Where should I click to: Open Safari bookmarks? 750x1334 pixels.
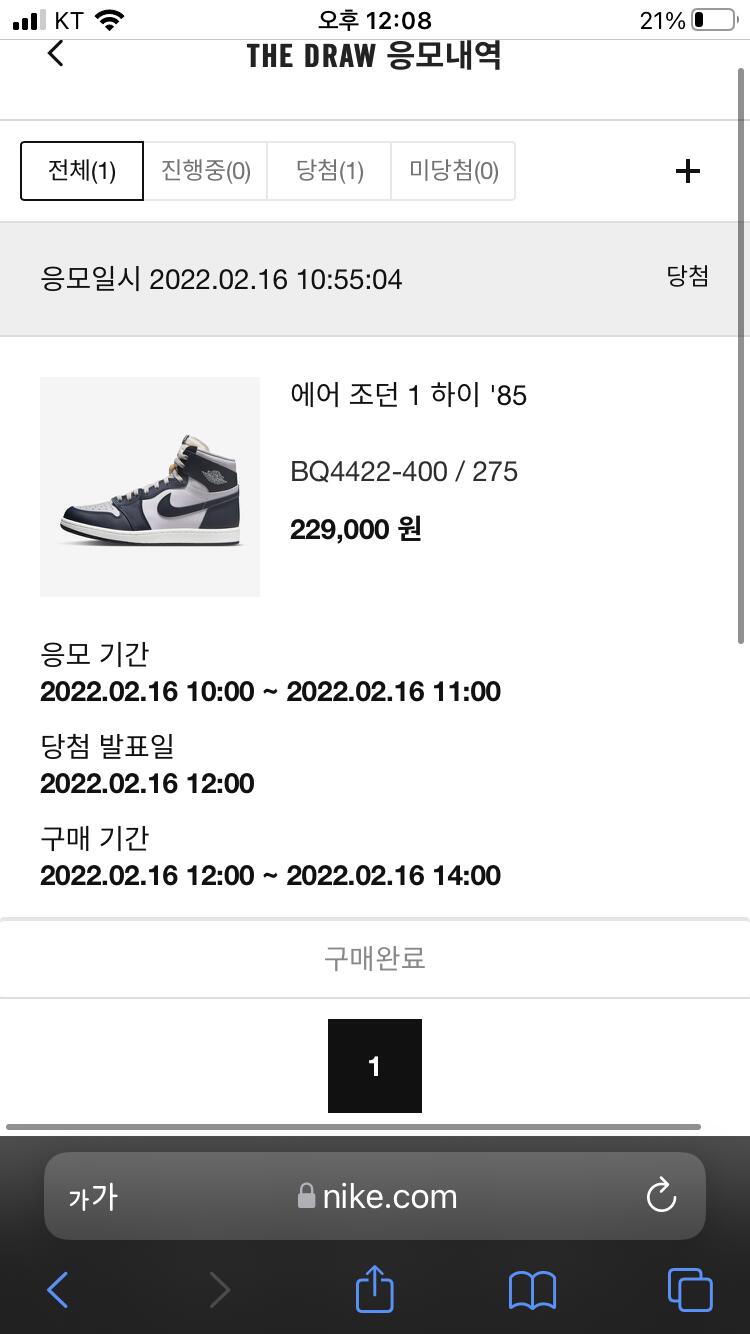click(532, 1290)
